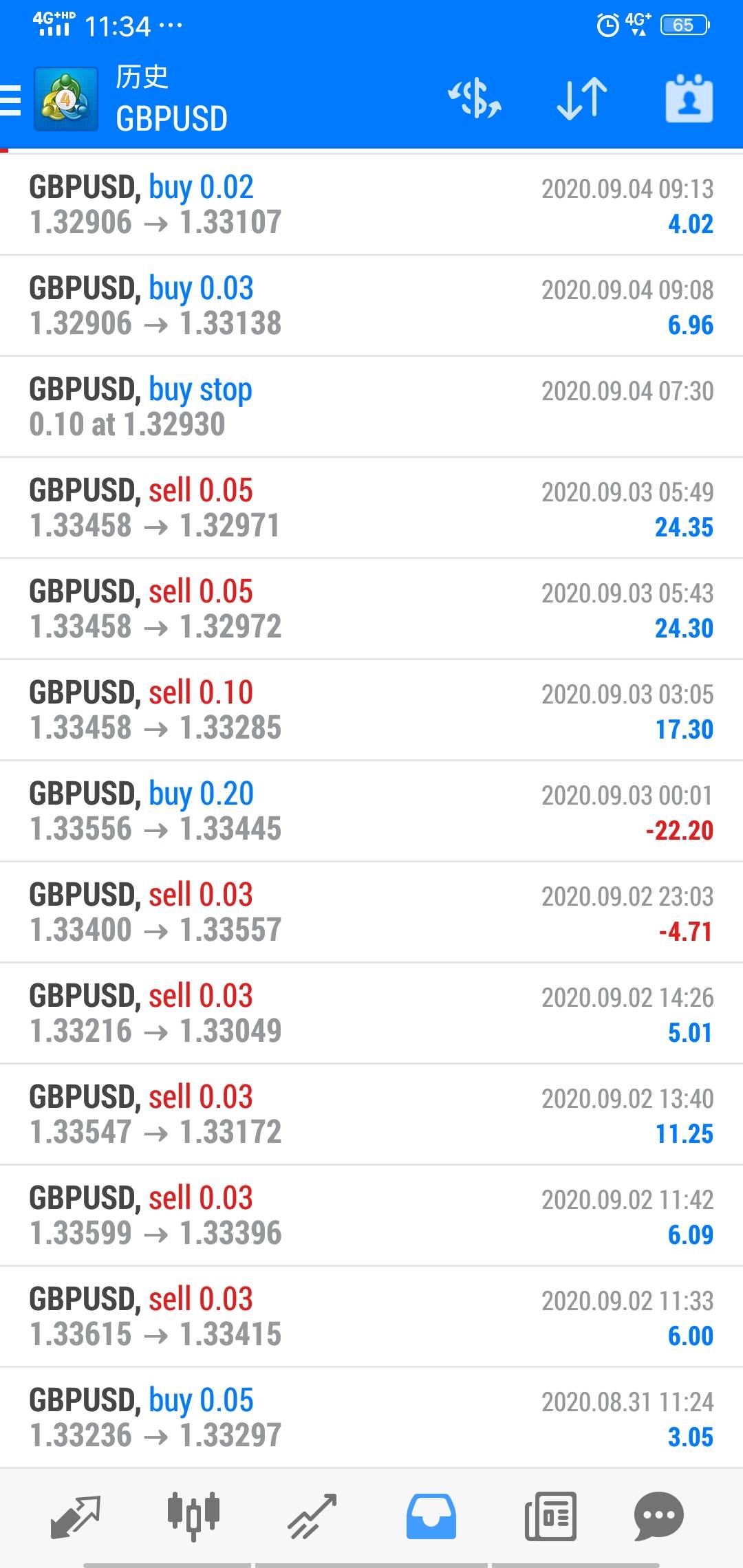Expand the sell 0.03 trade with 6.00 profit
Screen dimensions: 743x1568
pyautogui.click(x=371, y=1317)
